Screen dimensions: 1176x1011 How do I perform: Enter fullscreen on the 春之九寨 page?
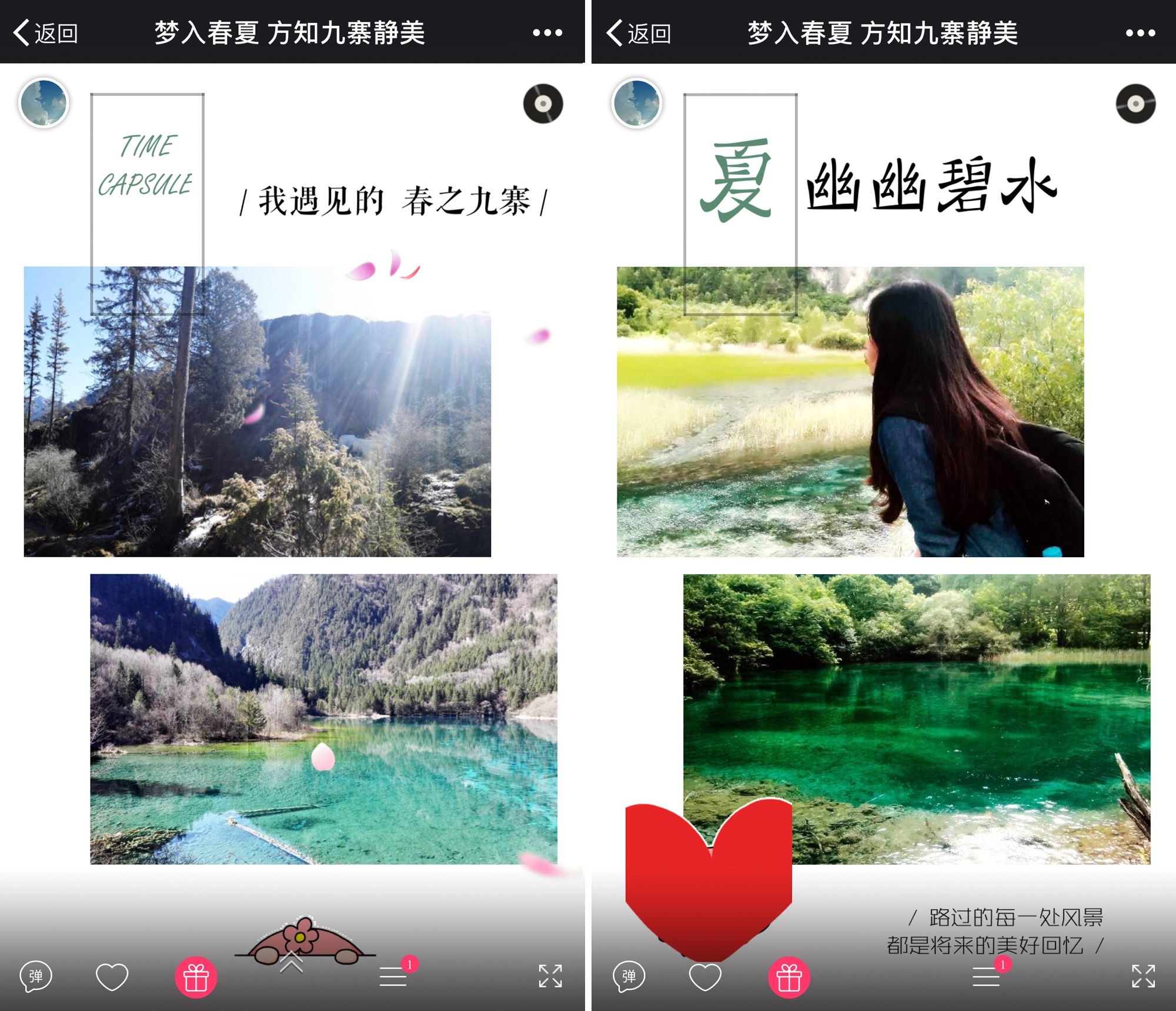(550, 976)
